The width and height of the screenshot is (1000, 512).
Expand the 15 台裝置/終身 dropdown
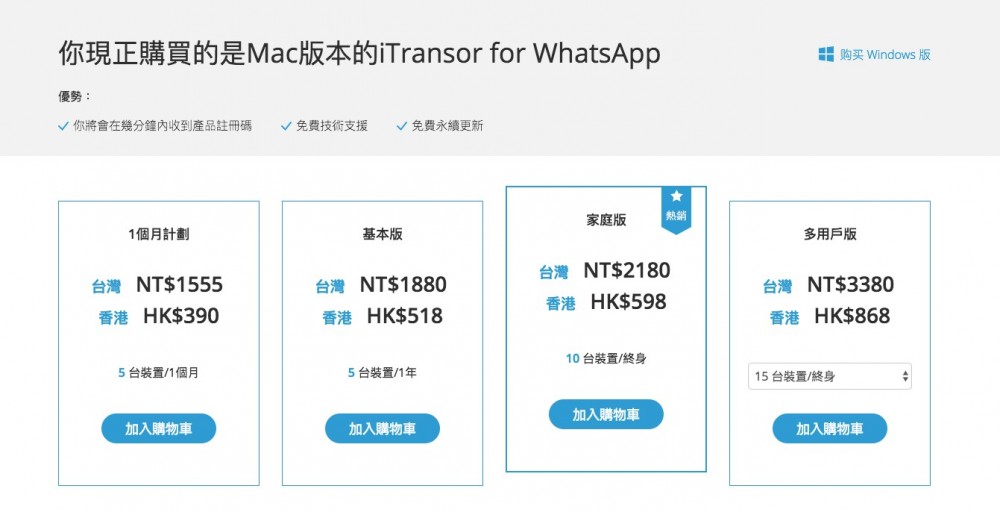pyautogui.click(x=829, y=377)
